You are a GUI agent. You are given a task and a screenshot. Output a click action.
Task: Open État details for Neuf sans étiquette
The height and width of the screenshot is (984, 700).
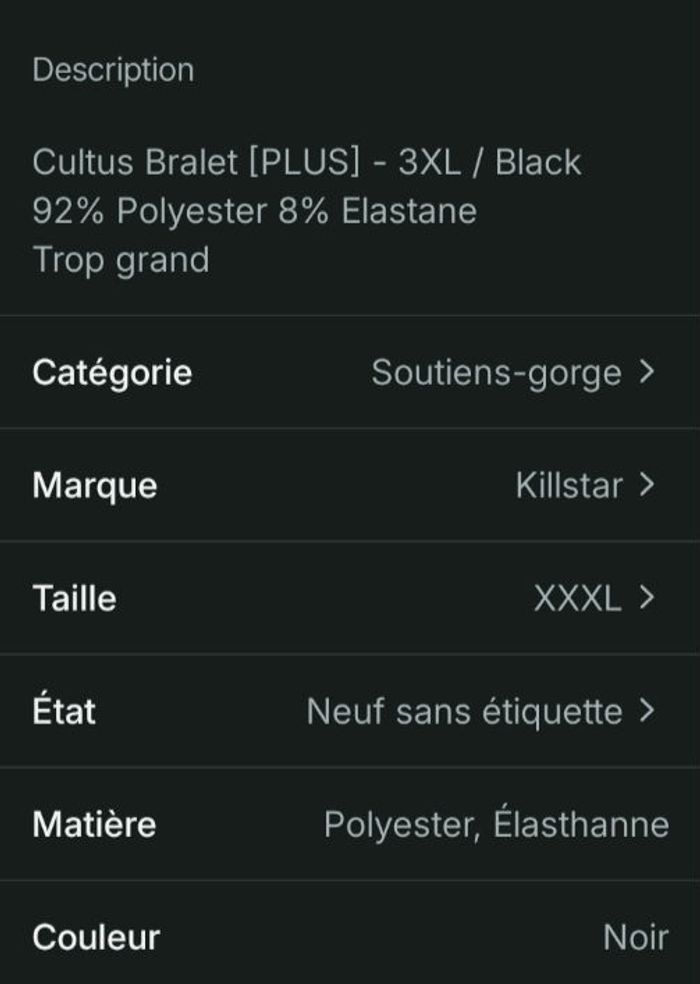click(x=350, y=712)
